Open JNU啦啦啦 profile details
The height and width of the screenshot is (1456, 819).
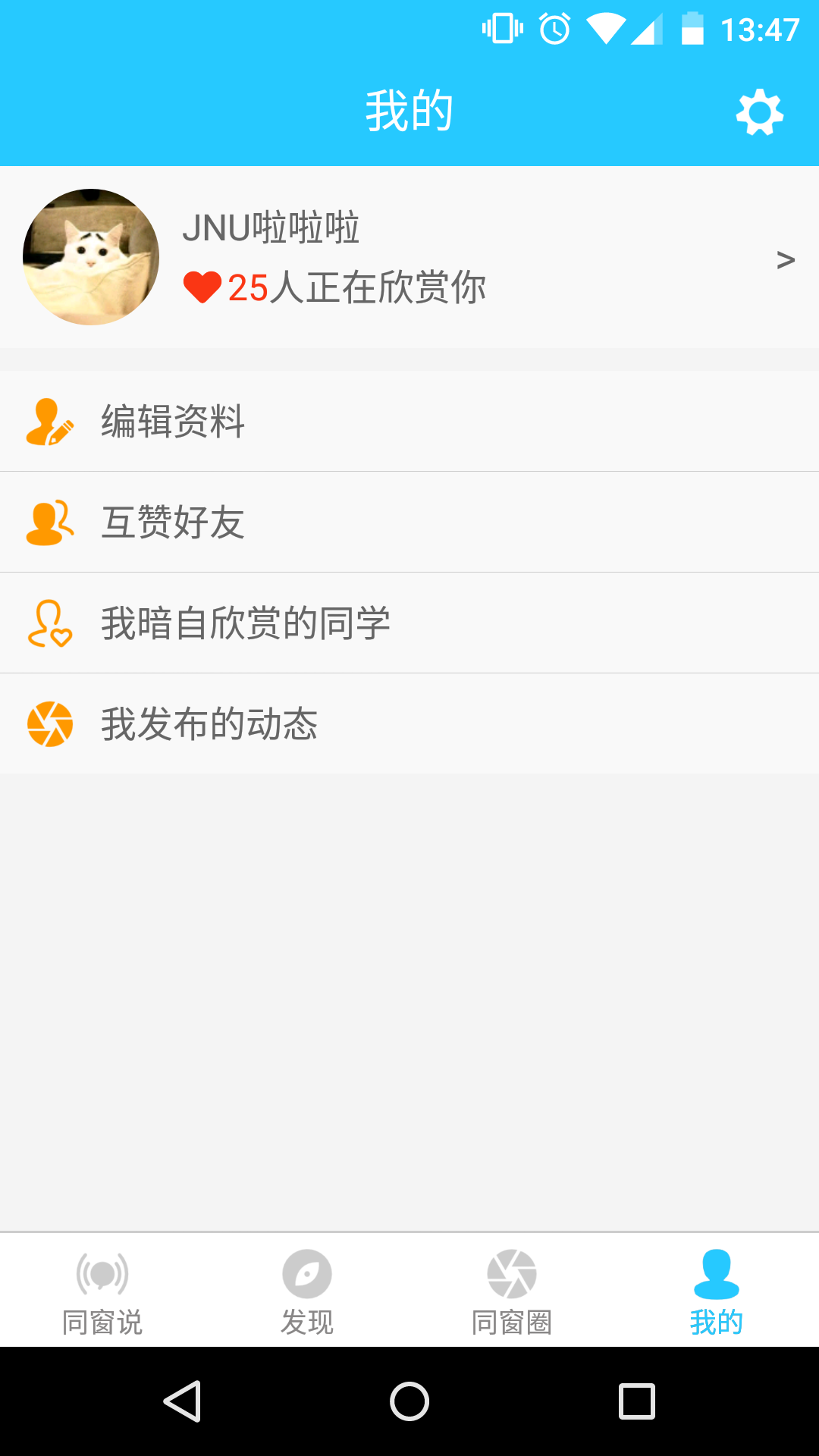pos(409,258)
